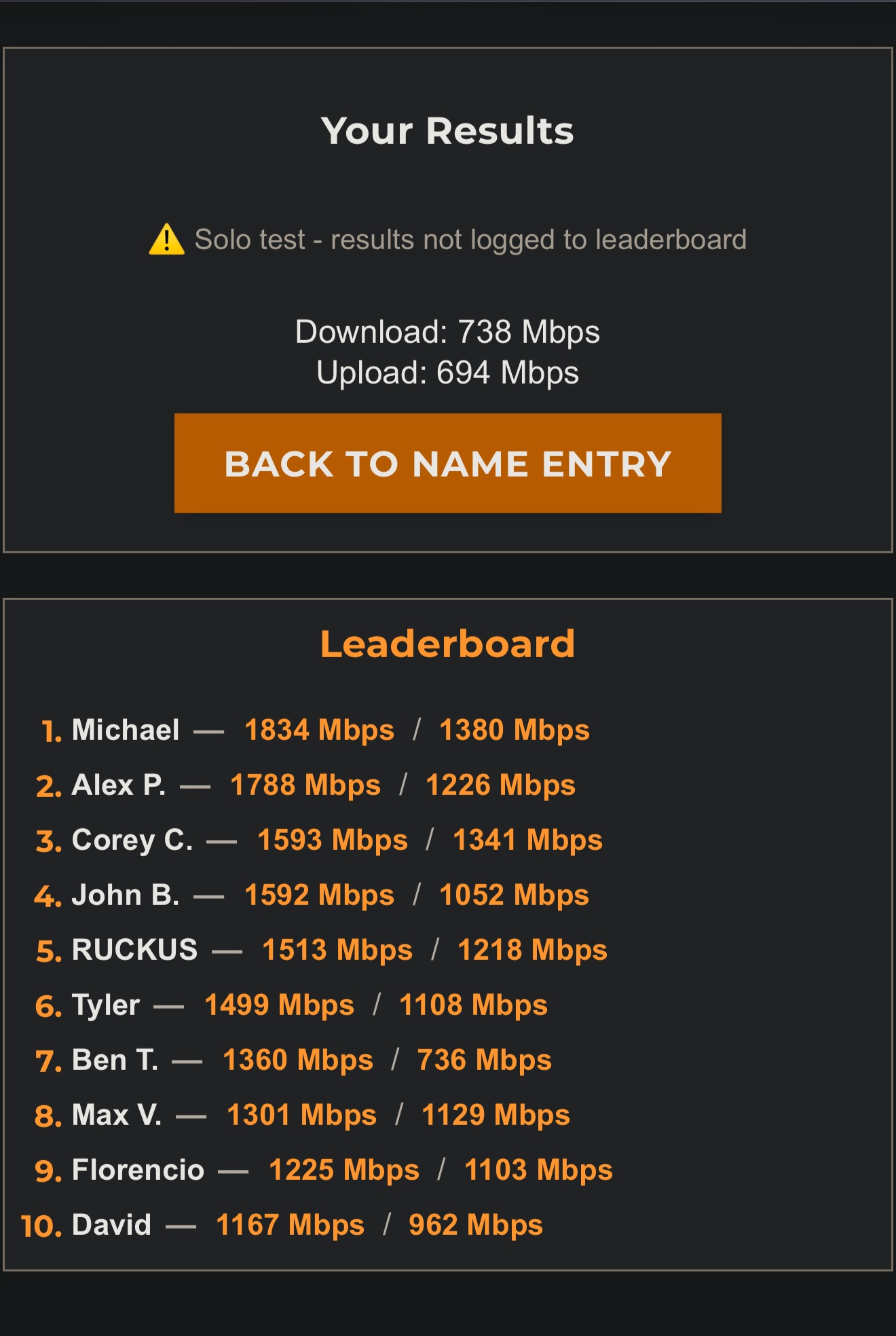This screenshot has height=1336, width=896.
Task: Select the Upload: 694 Mbps result
Action: click(x=448, y=373)
